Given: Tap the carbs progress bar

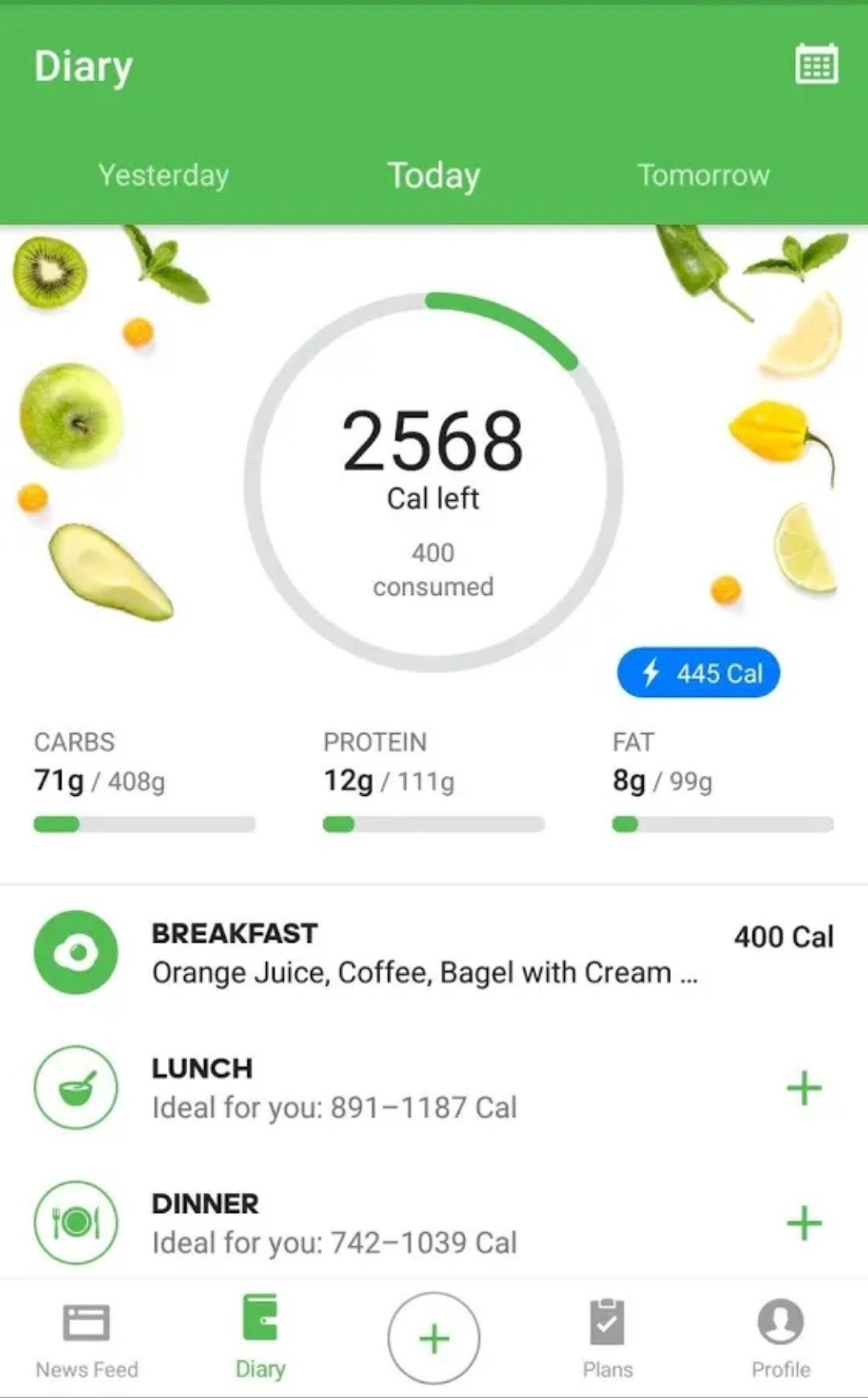Looking at the screenshot, I should click(x=143, y=822).
